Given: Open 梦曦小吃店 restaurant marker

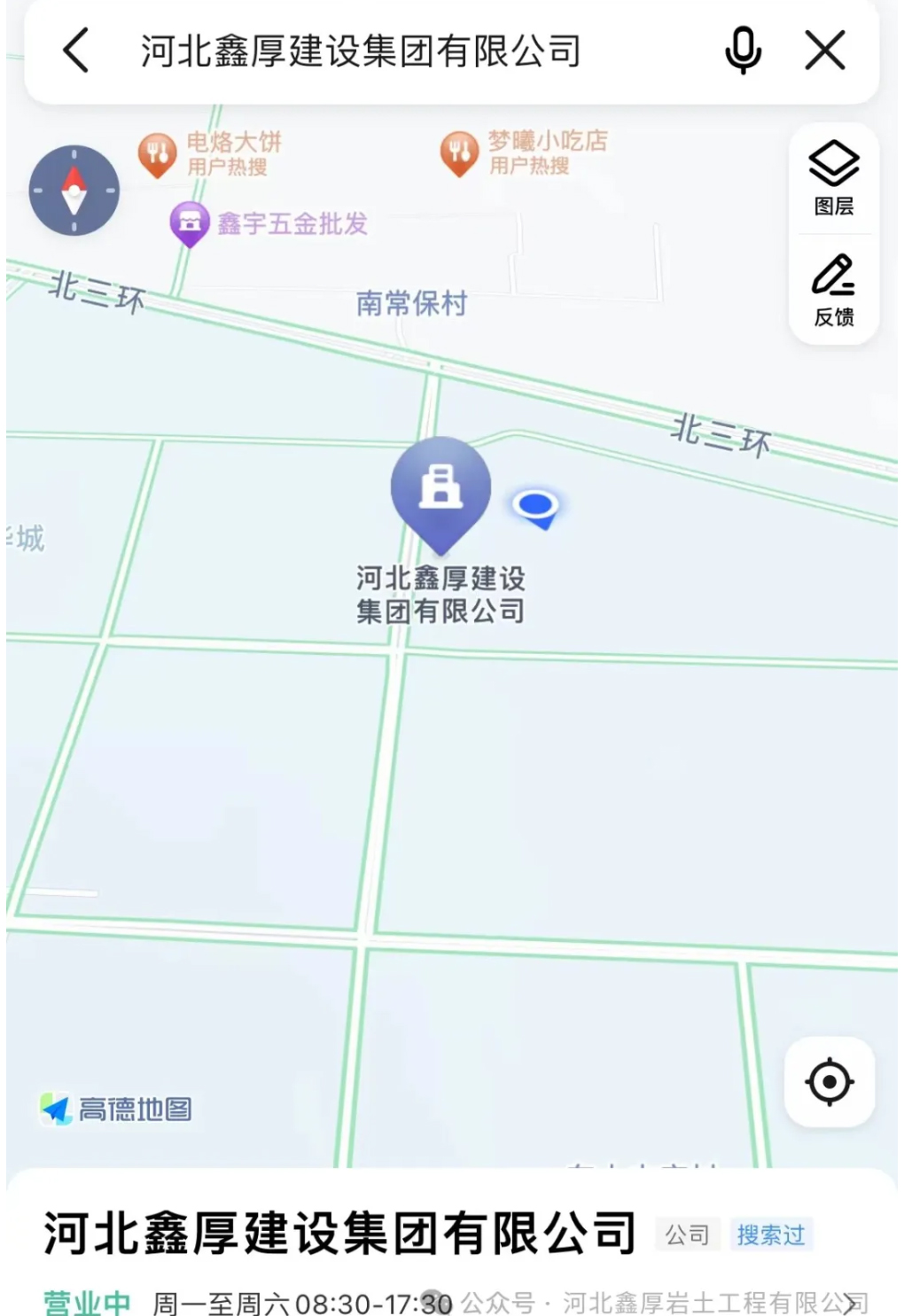Looking at the screenshot, I should [459, 152].
